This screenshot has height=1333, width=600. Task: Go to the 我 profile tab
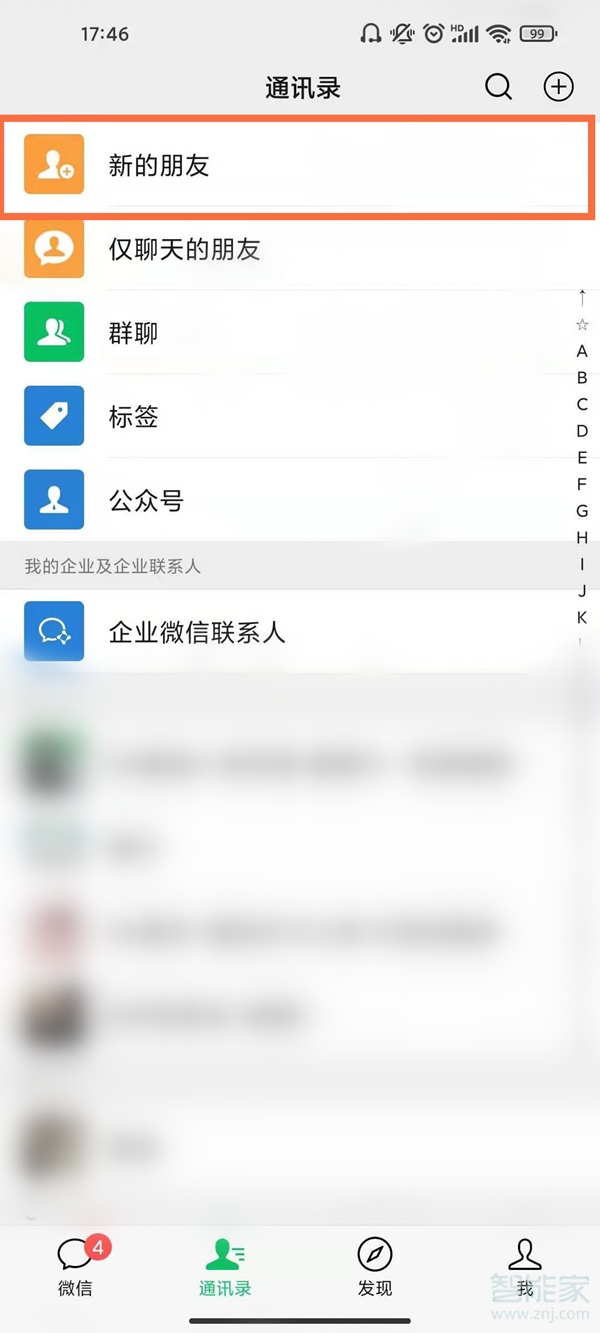coord(524,1265)
